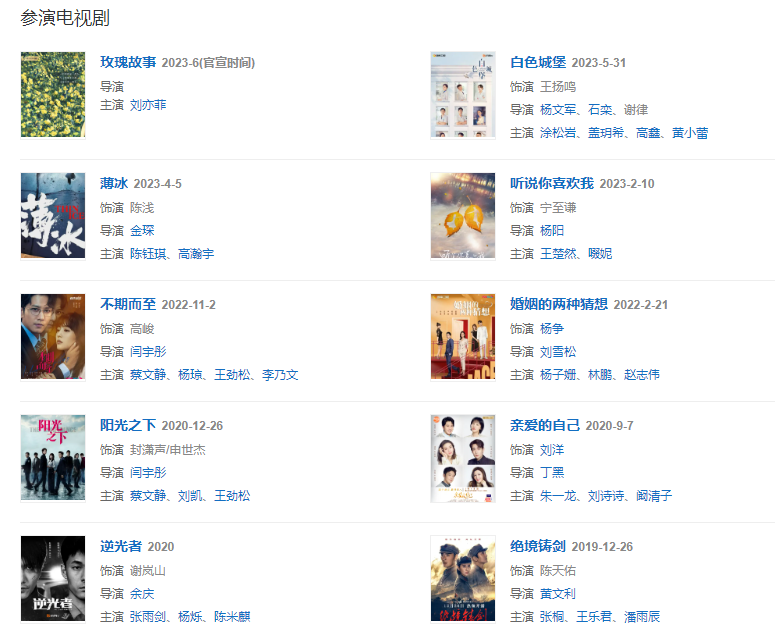The image size is (775, 638).
Task: Open actress 王楚然's page
Action: coord(558,254)
